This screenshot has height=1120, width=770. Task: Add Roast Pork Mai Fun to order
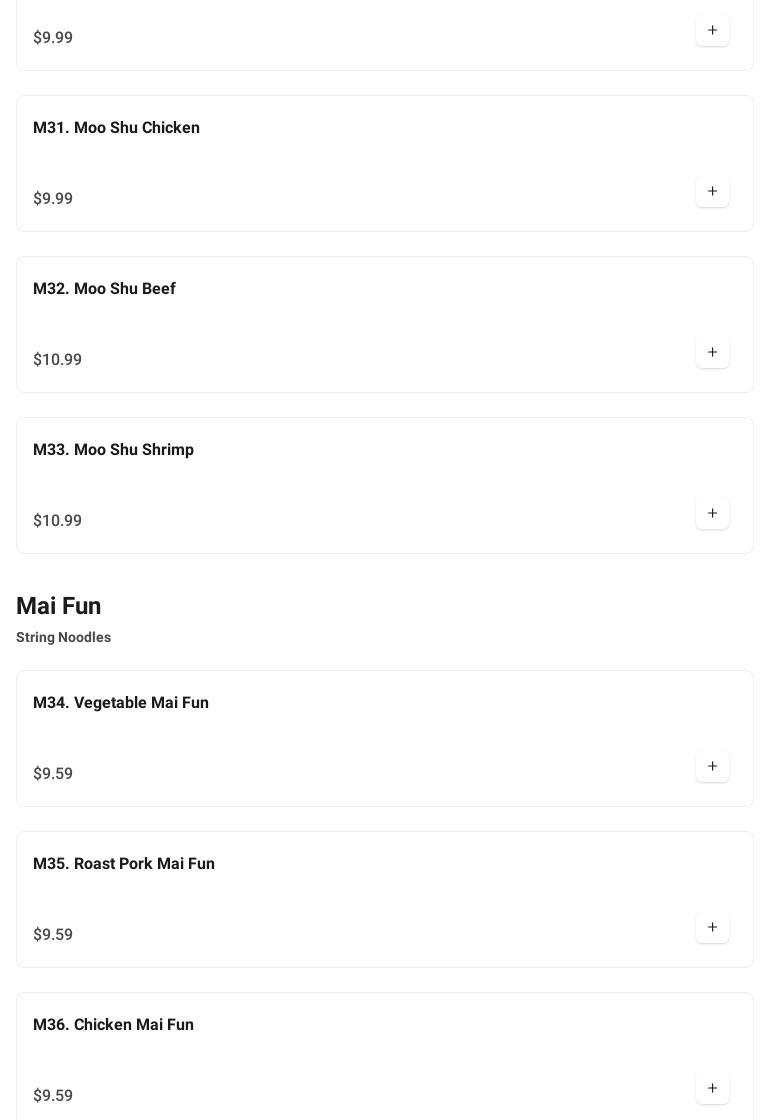click(x=712, y=928)
